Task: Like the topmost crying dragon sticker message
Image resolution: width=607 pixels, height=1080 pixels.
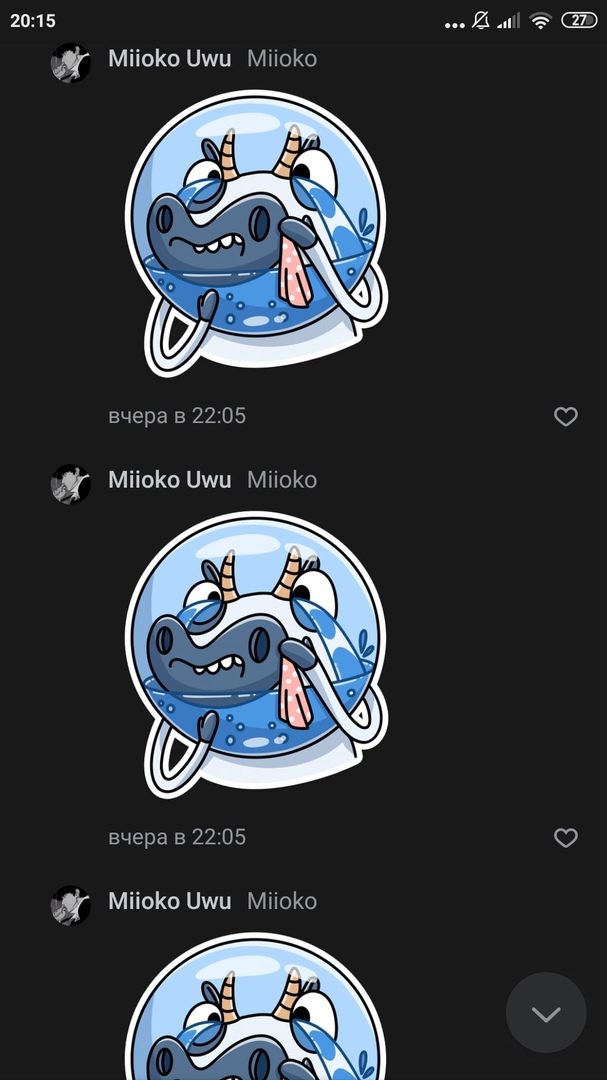Action: click(x=566, y=417)
